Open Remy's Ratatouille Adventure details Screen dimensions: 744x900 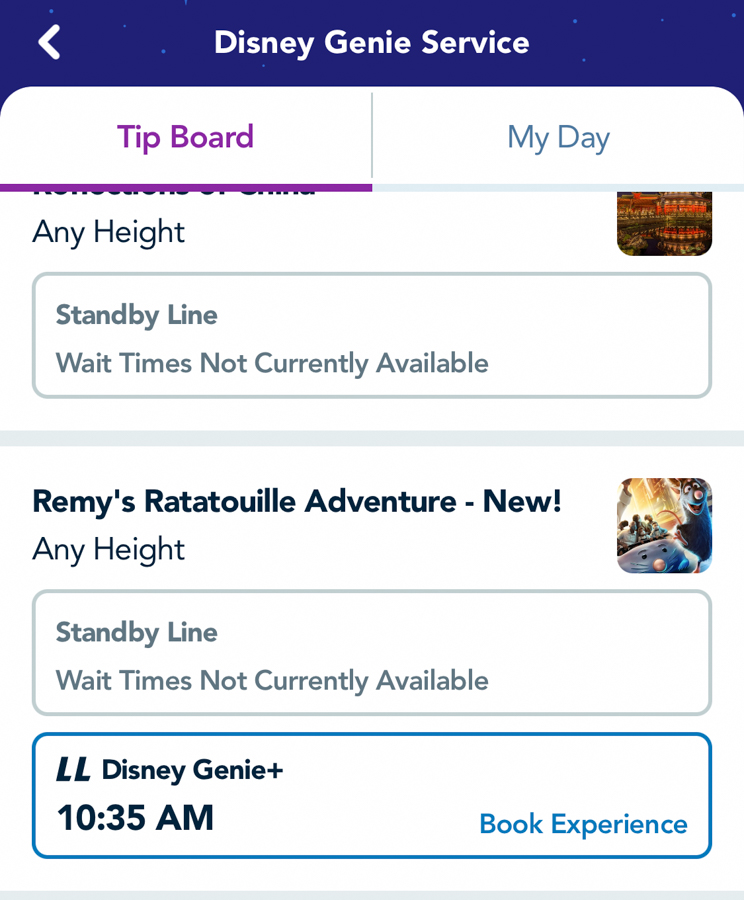point(297,502)
